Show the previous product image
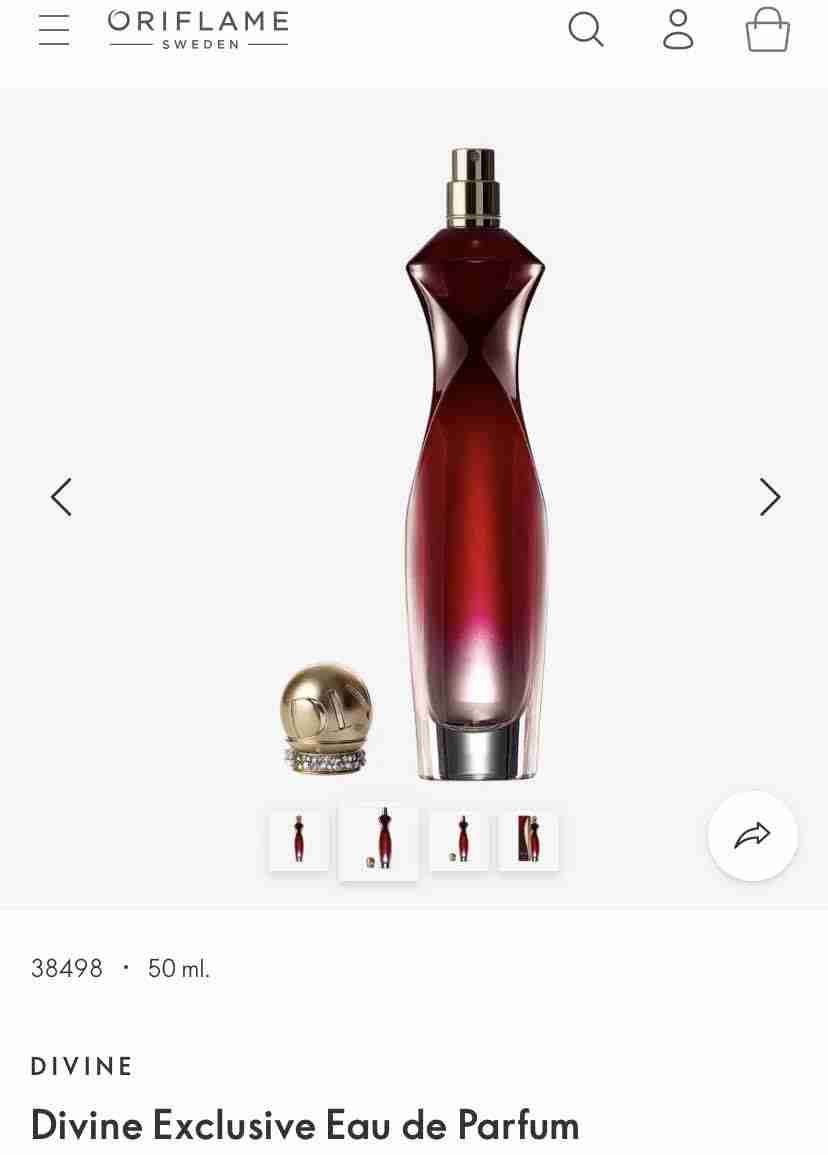 click(x=60, y=496)
